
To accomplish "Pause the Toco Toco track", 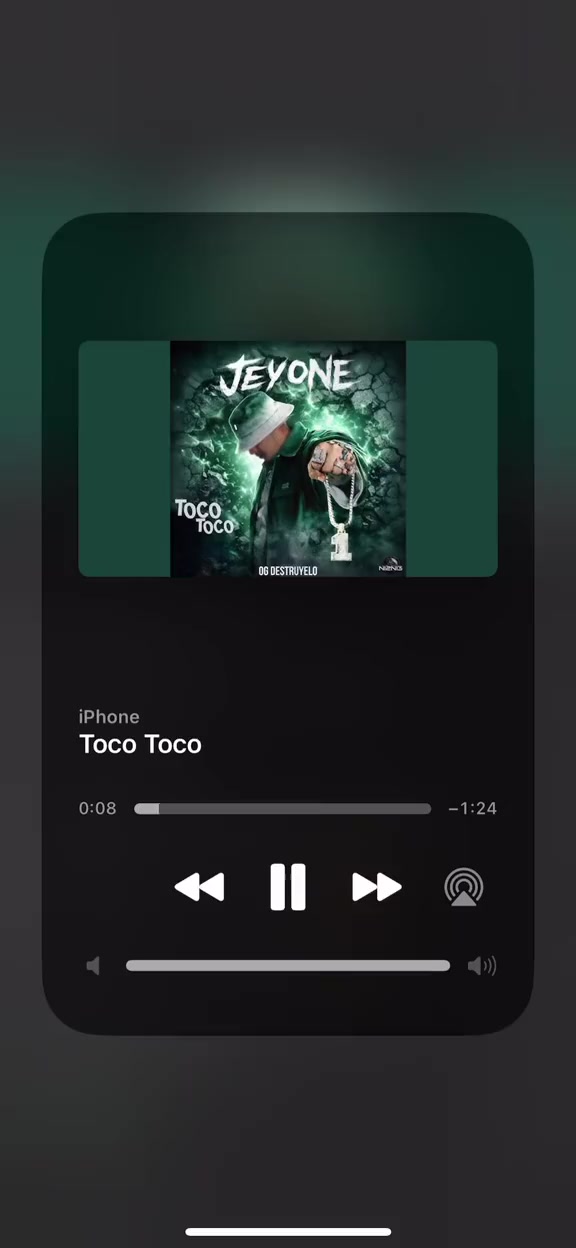I will click(x=288, y=887).
